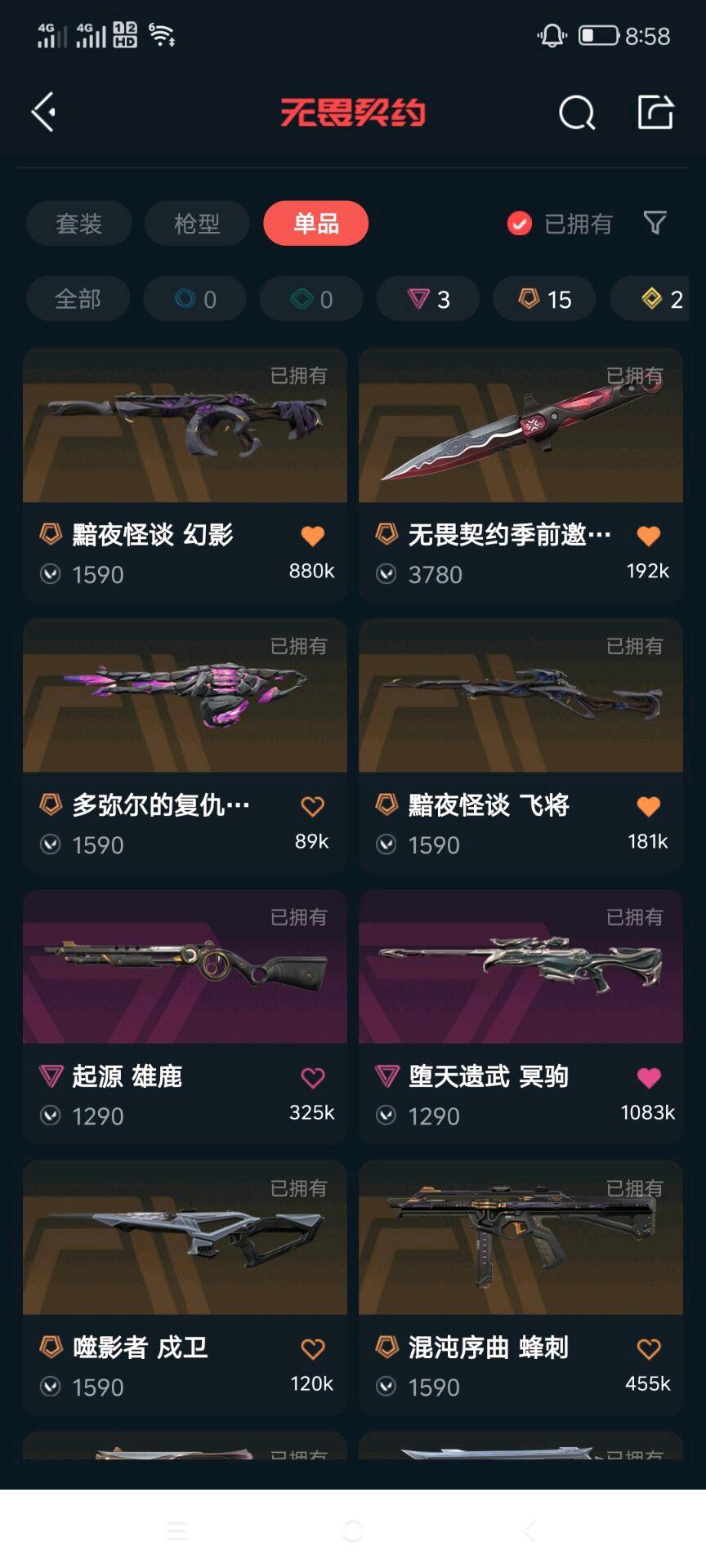Viewport: 706px width, 1568px height.
Task: Switch to the 枪型 tab
Action: 197,223
